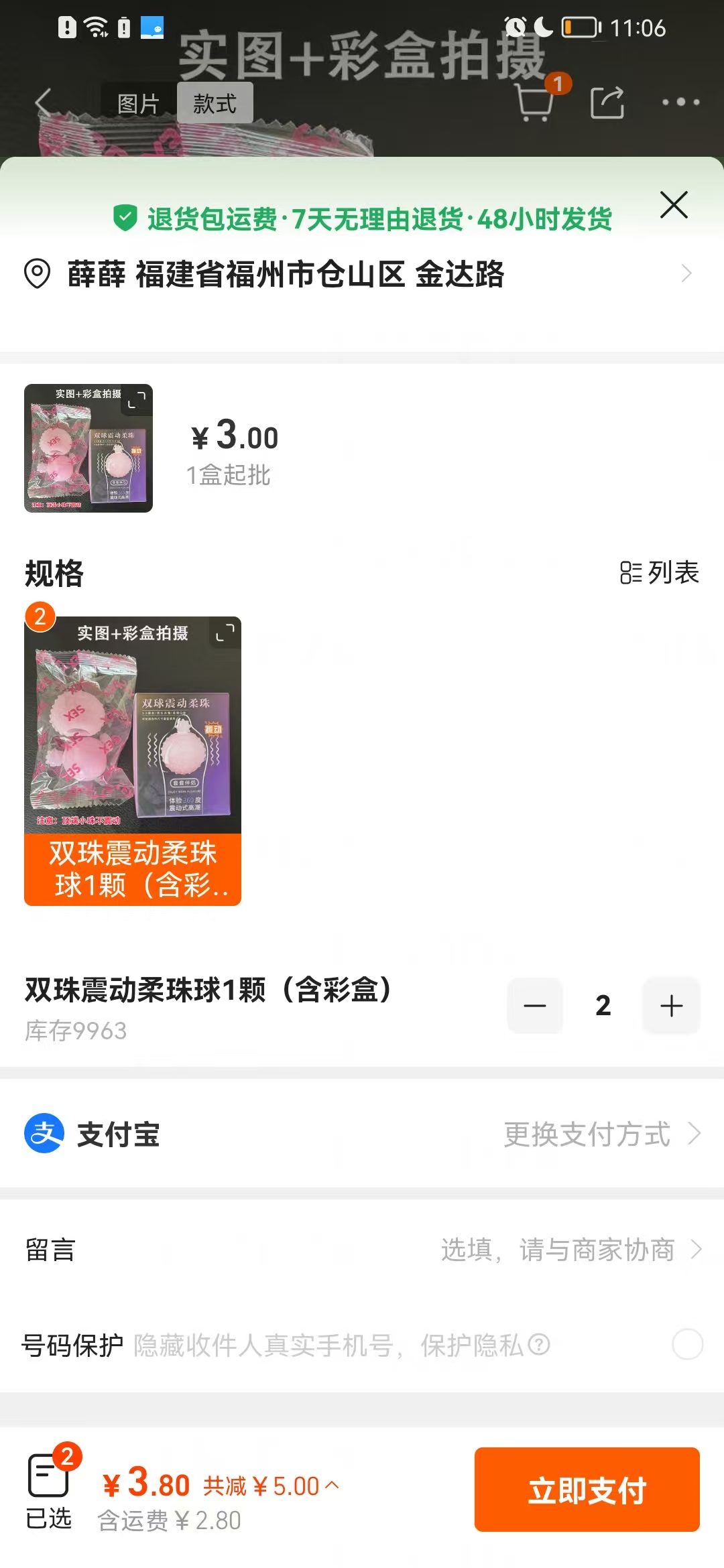The width and height of the screenshot is (724, 1568).
Task: Tap 立即支付 to pay now
Action: (x=587, y=1490)
